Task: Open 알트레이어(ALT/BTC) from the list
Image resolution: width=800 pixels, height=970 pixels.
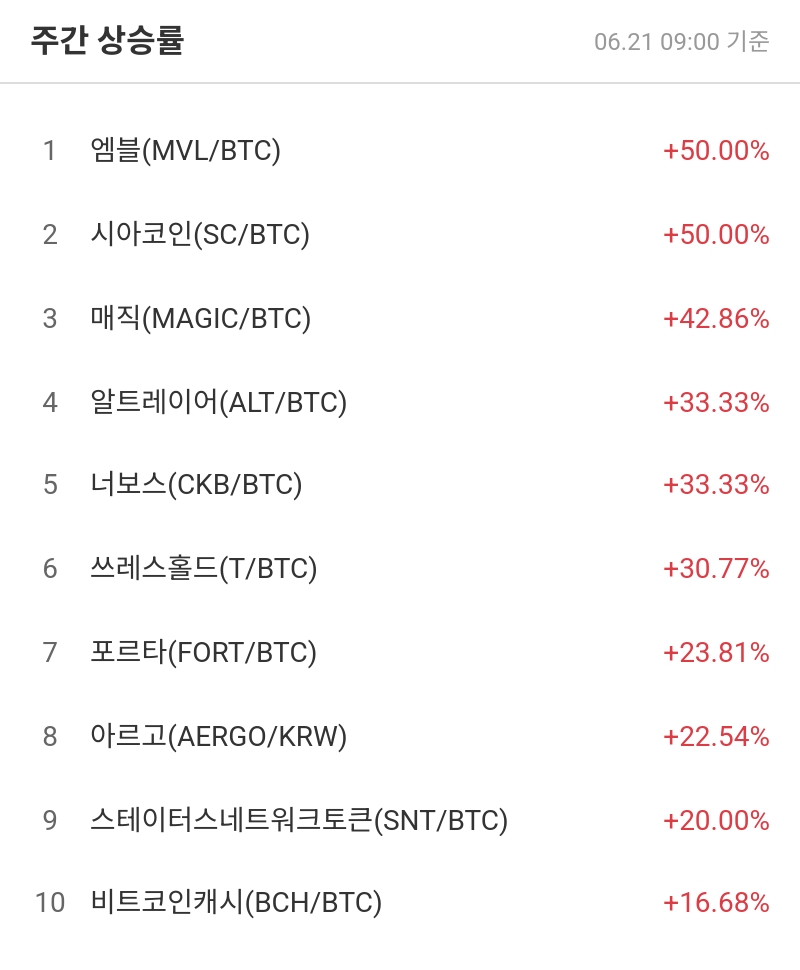Action: [218, 403]
